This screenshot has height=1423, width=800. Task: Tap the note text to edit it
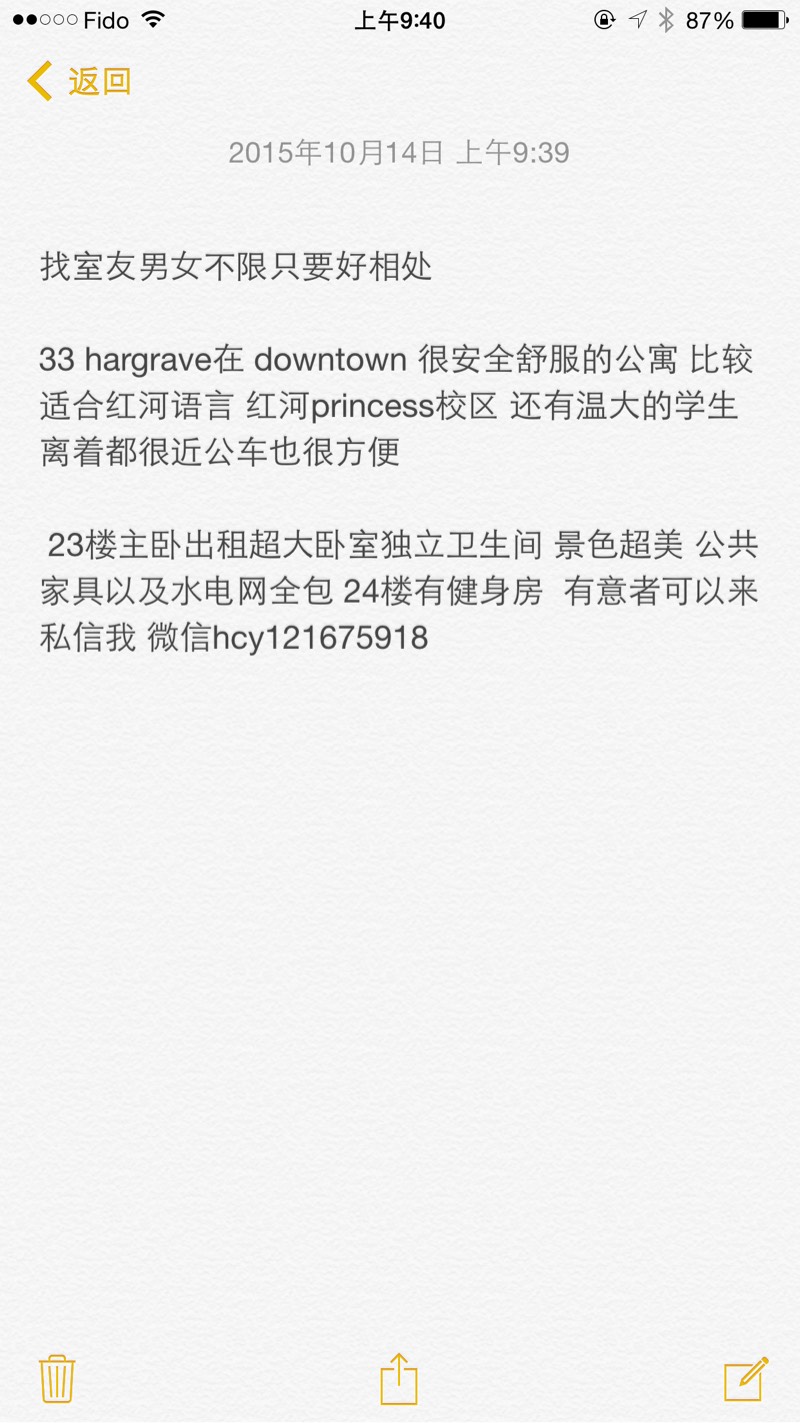point(399,452)
